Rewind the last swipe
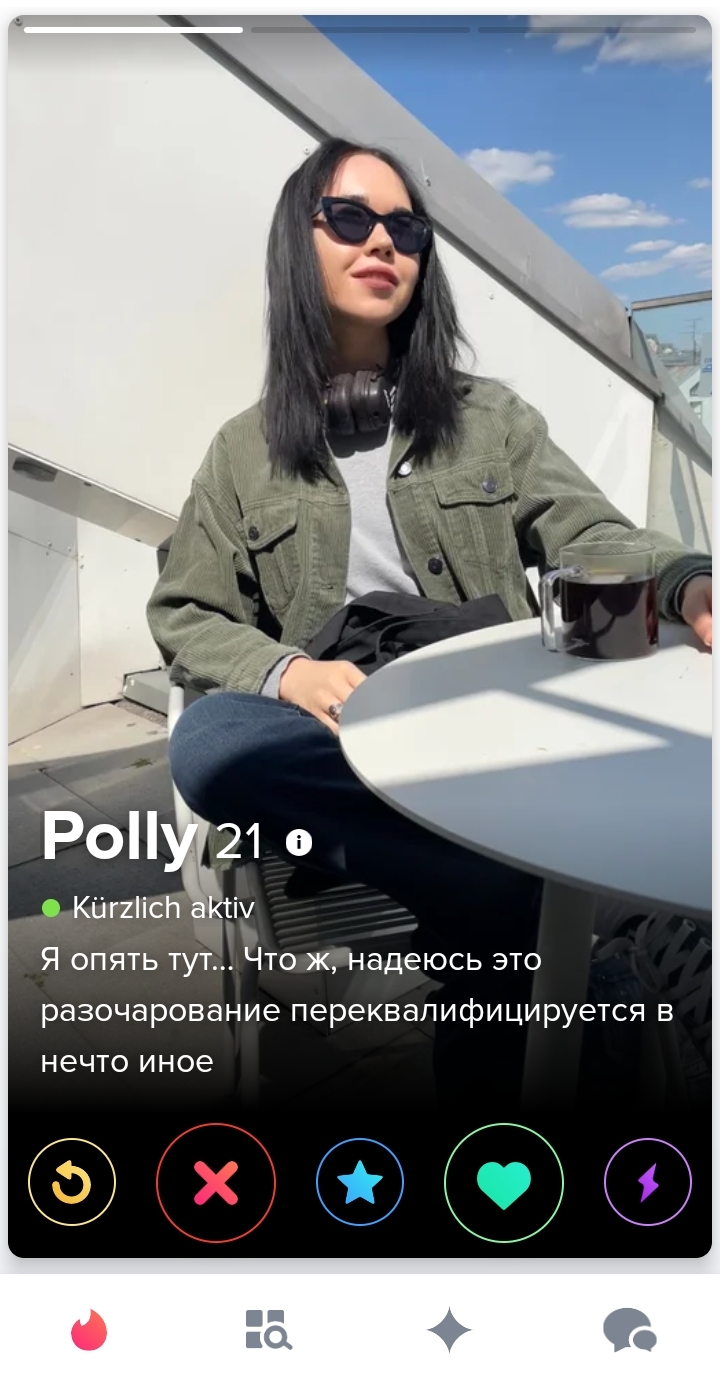The height and width of the screenshot is (1386, 720). point(72,1183)
